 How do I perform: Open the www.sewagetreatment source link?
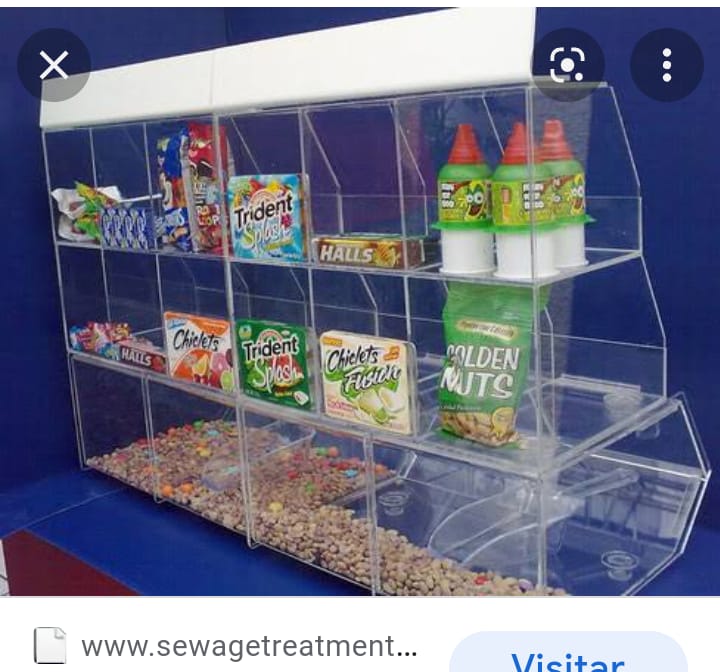point(247,645)
